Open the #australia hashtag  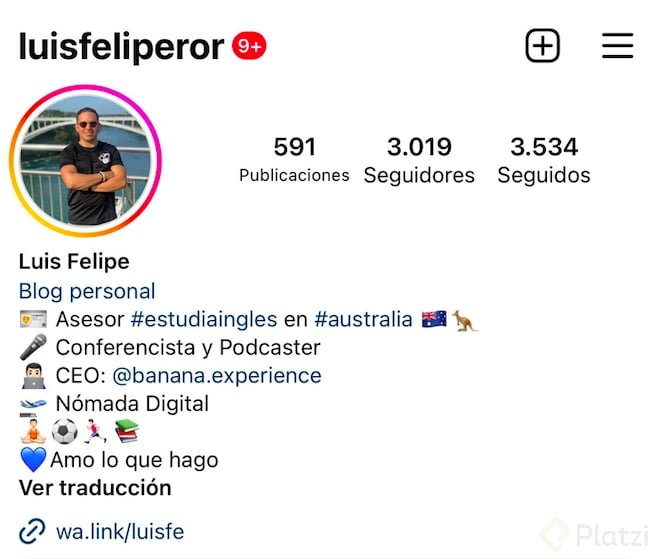(x=363, y=320)
